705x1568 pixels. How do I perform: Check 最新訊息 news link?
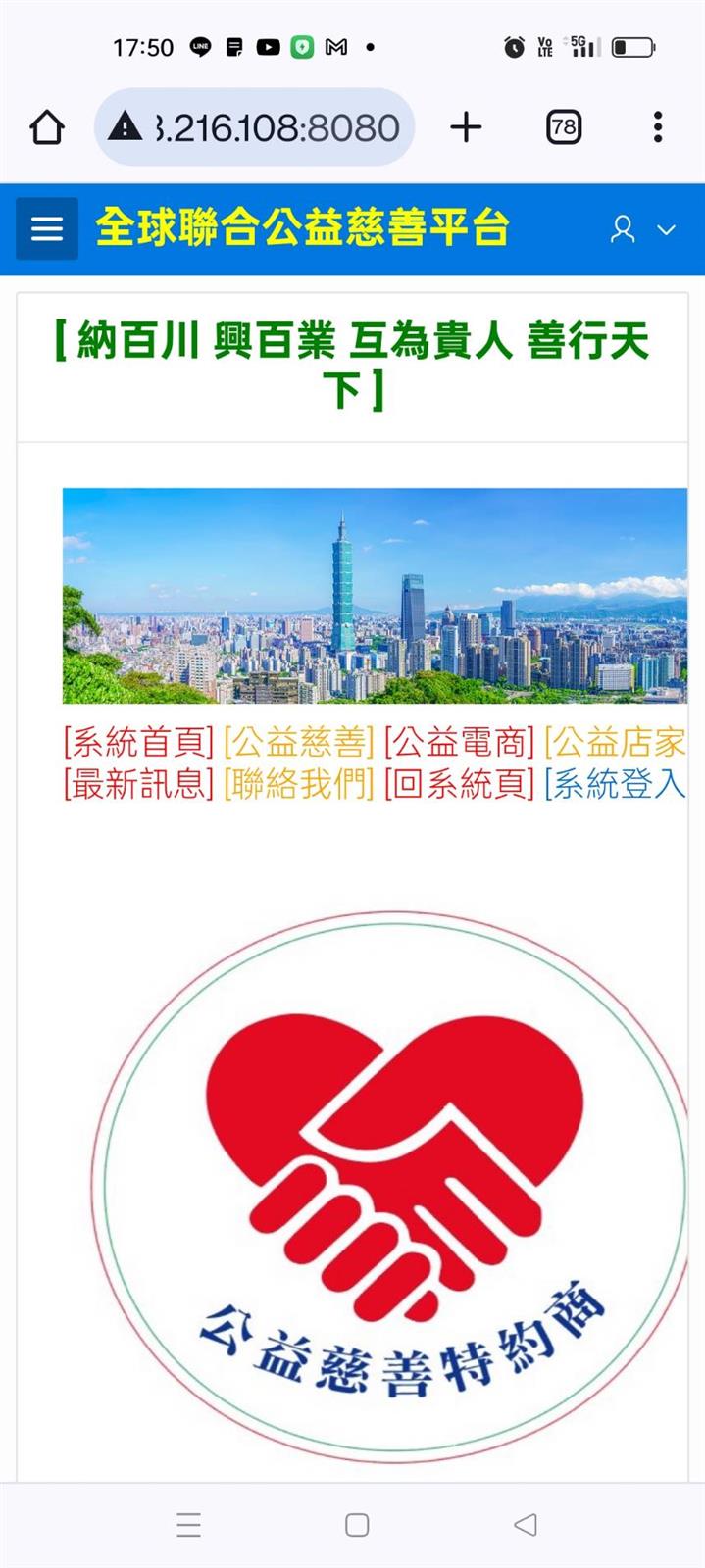pos(138,784)
